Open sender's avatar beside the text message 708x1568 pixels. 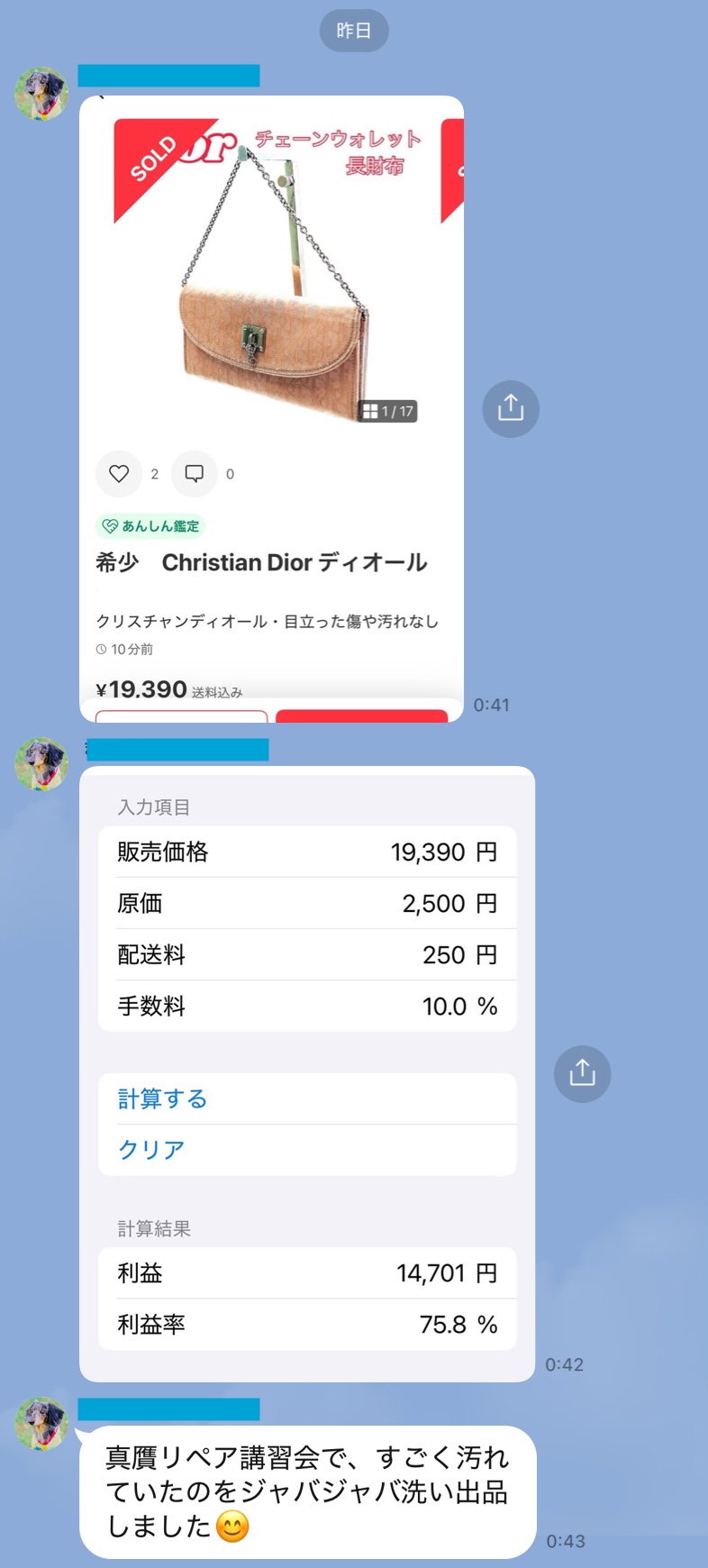pyautogui.click(x=41, y=1424)
